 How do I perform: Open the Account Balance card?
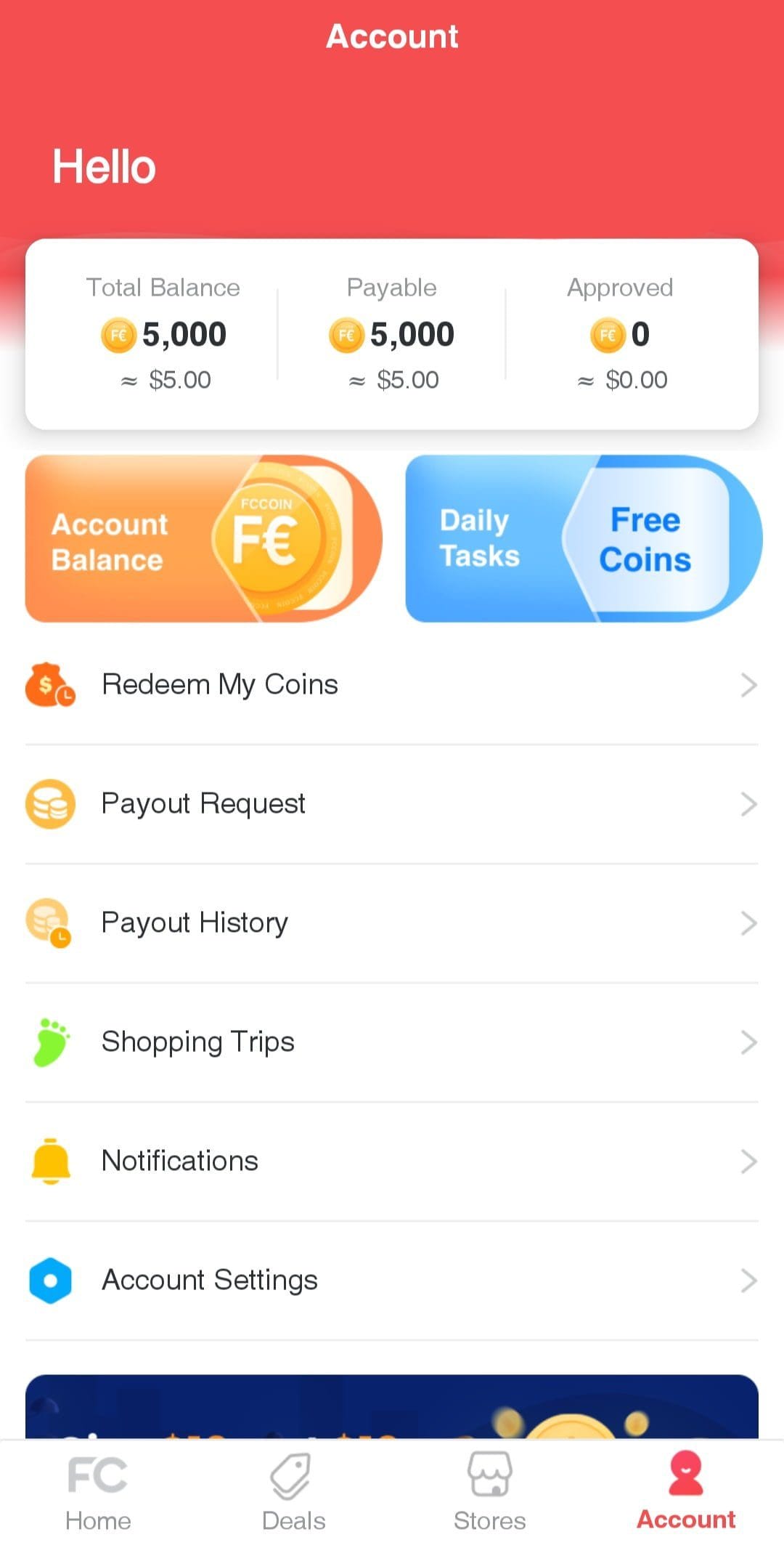[x=203, y=539]
